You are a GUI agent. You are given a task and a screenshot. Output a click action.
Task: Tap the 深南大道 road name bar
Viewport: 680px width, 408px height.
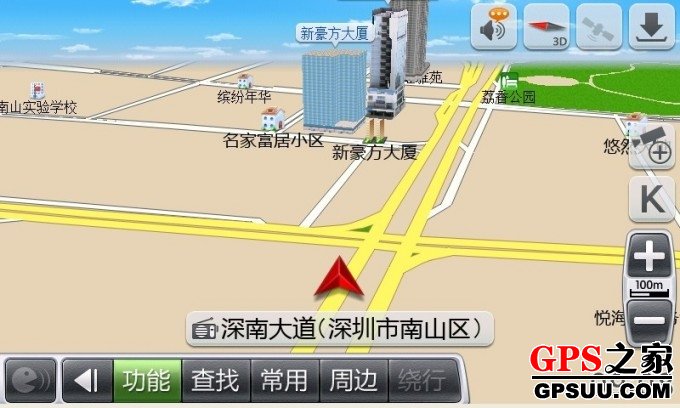click(x=340, y=328)
